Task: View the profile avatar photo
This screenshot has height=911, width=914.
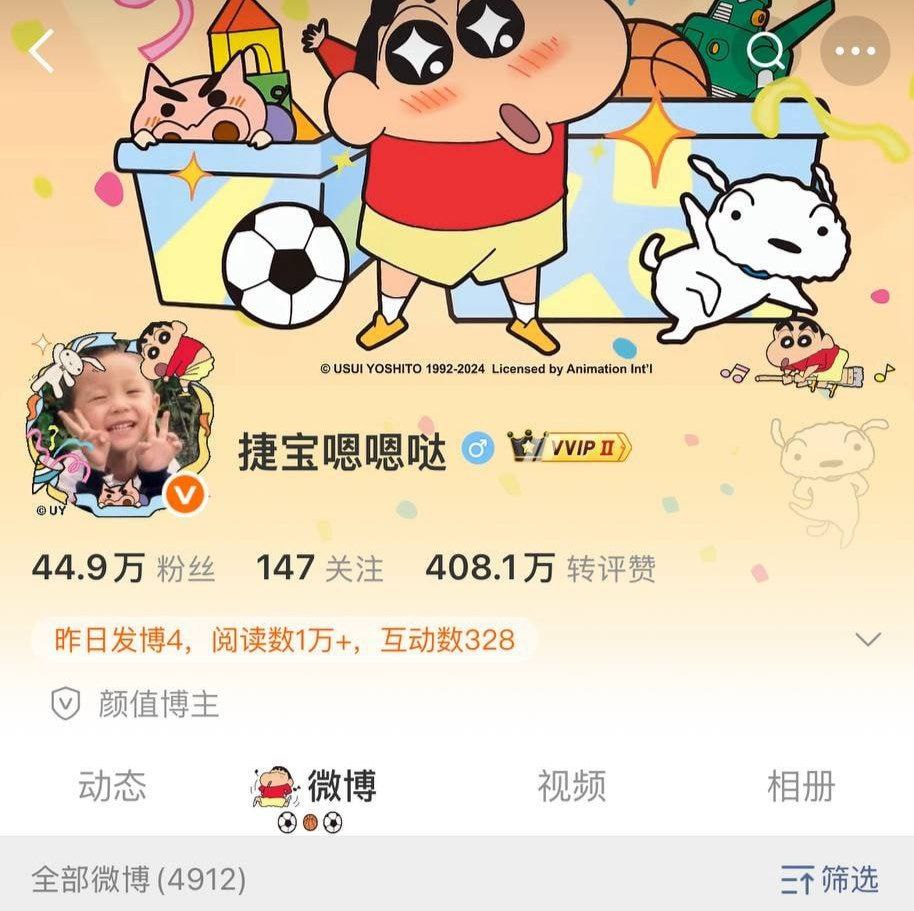Action: [x=121, y=424]
